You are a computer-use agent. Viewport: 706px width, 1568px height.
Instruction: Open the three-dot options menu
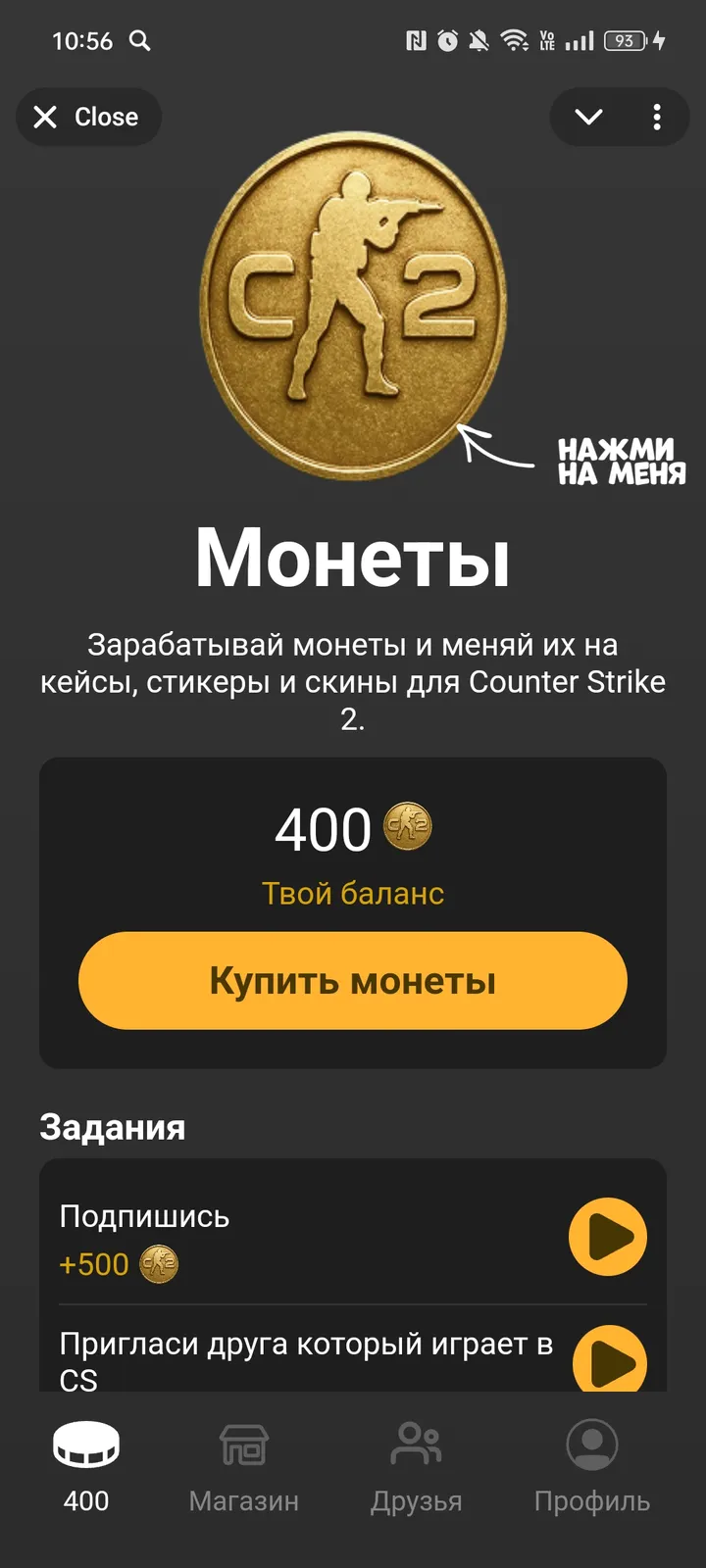point(656,117)
